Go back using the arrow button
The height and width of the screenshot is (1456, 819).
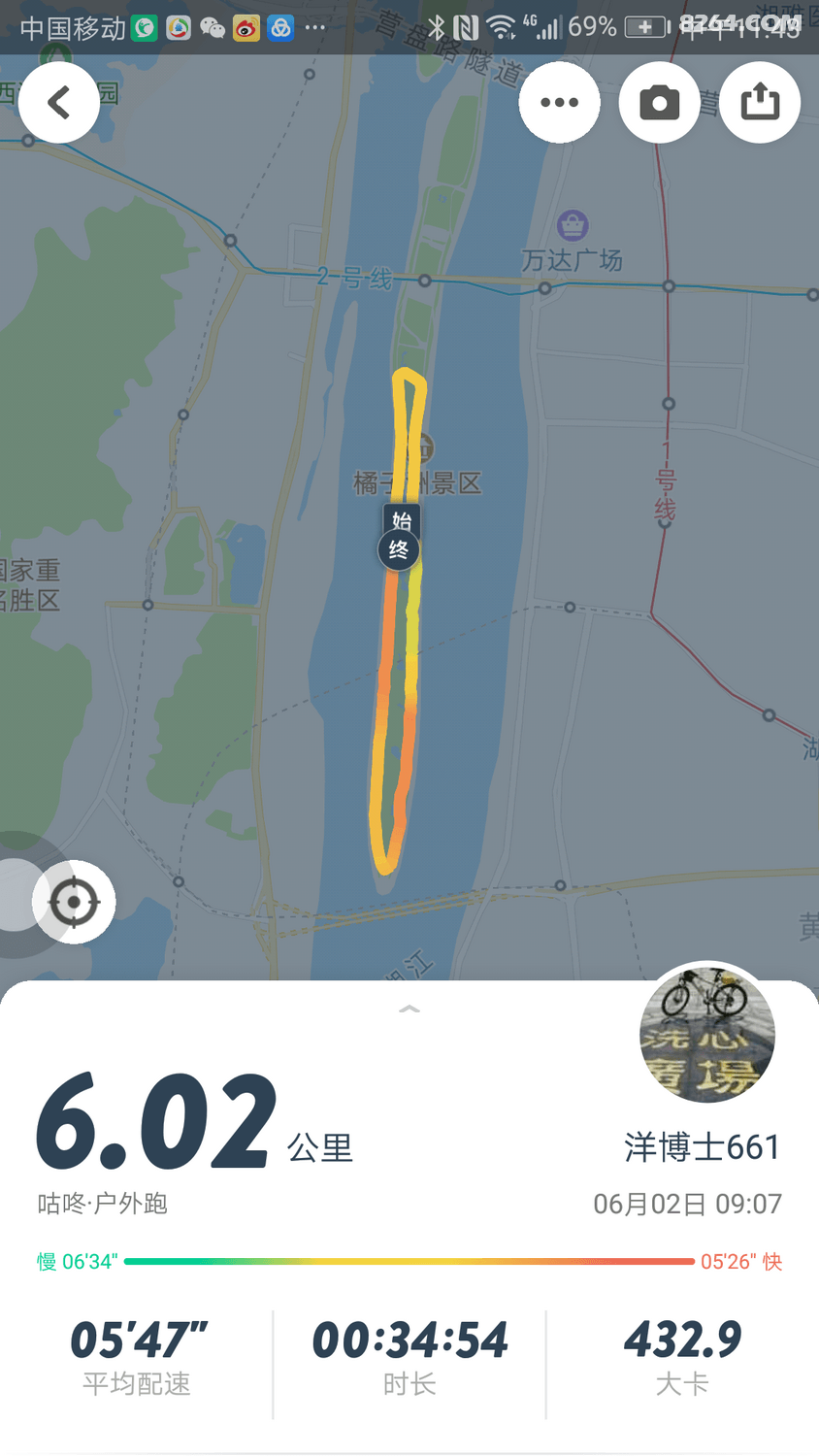coord(58,103)
